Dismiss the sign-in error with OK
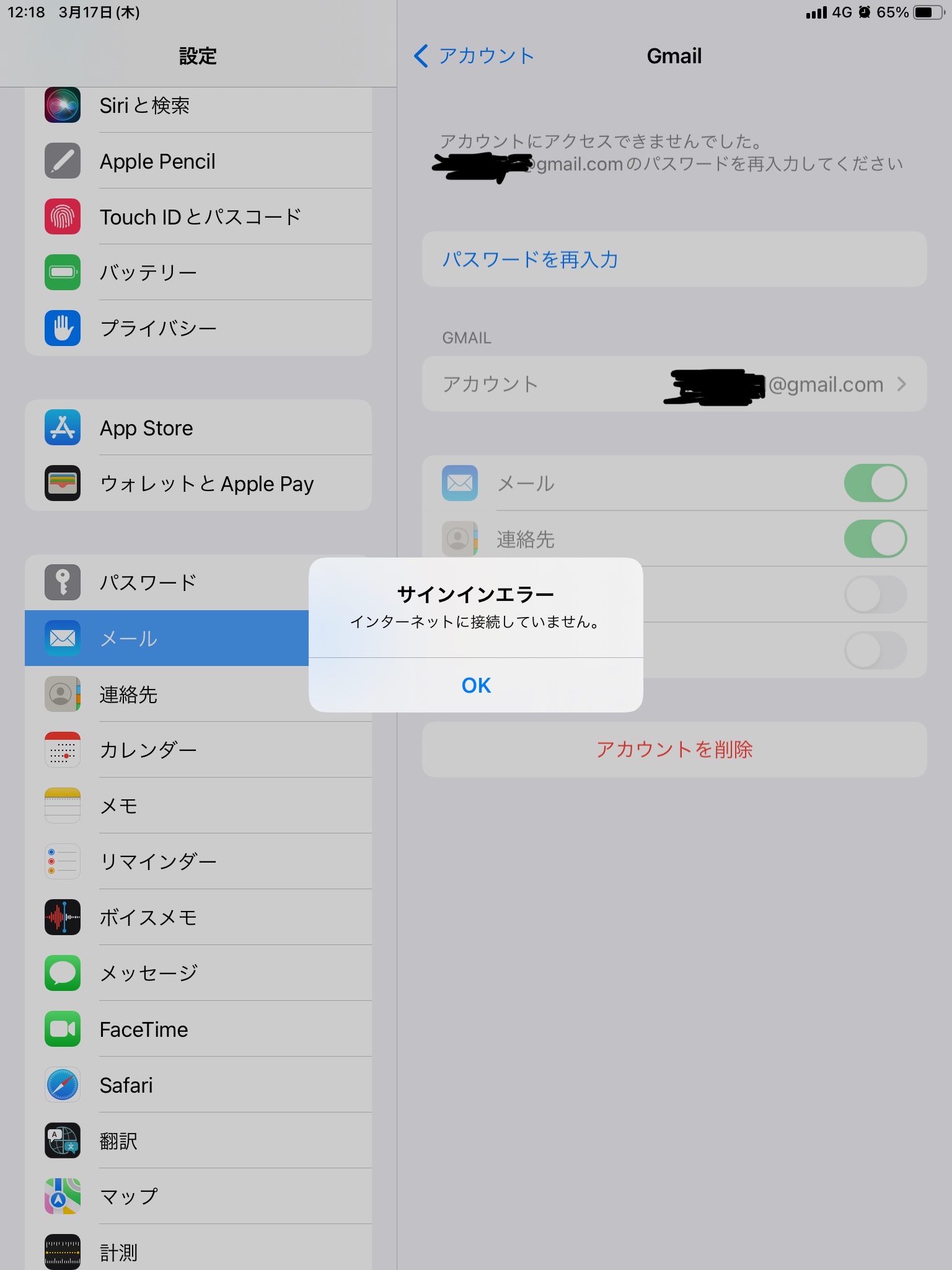This screenshot has width=952, height=1270. (x=475, y=685)
